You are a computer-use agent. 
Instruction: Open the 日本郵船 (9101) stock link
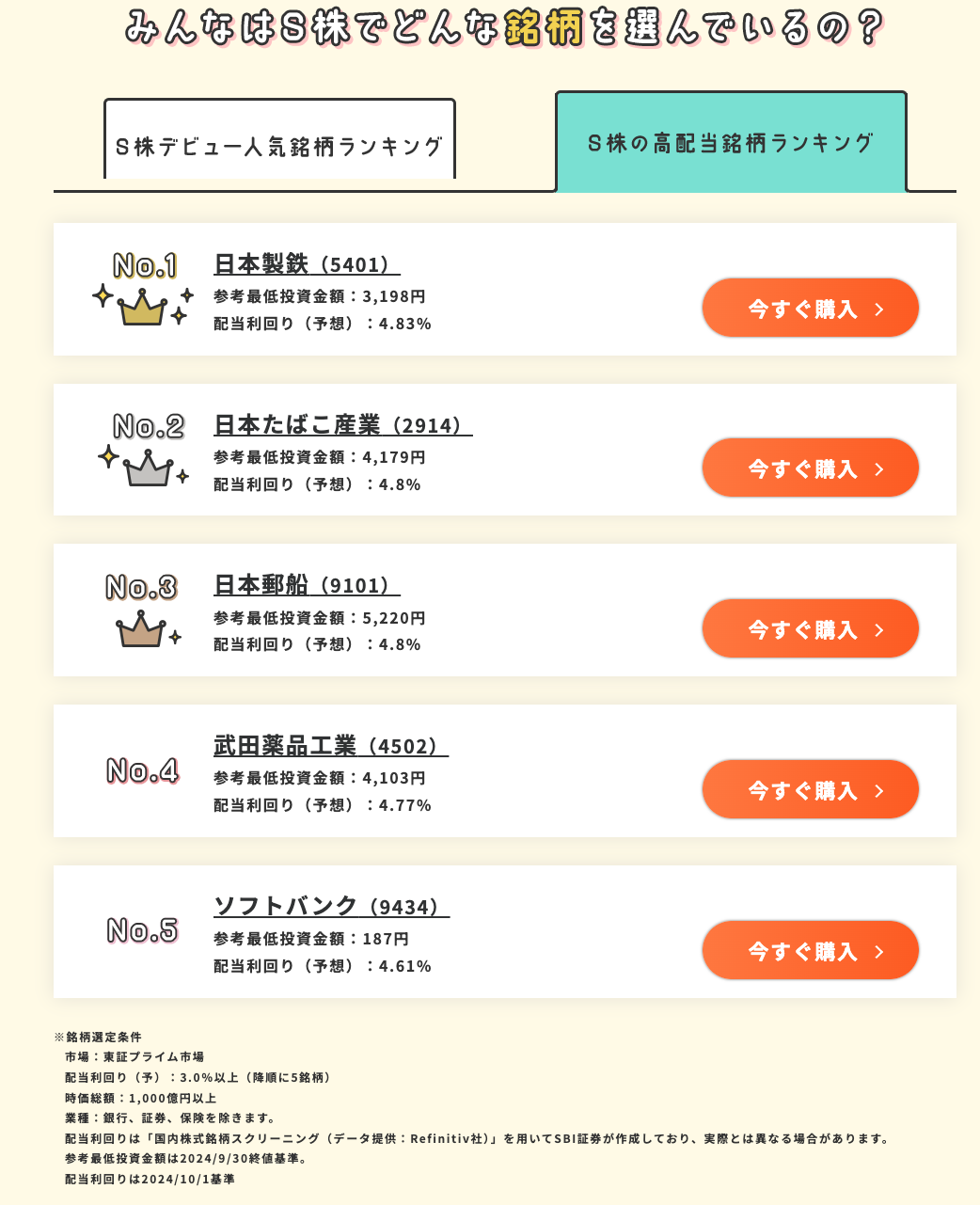[x=307, y=585]
